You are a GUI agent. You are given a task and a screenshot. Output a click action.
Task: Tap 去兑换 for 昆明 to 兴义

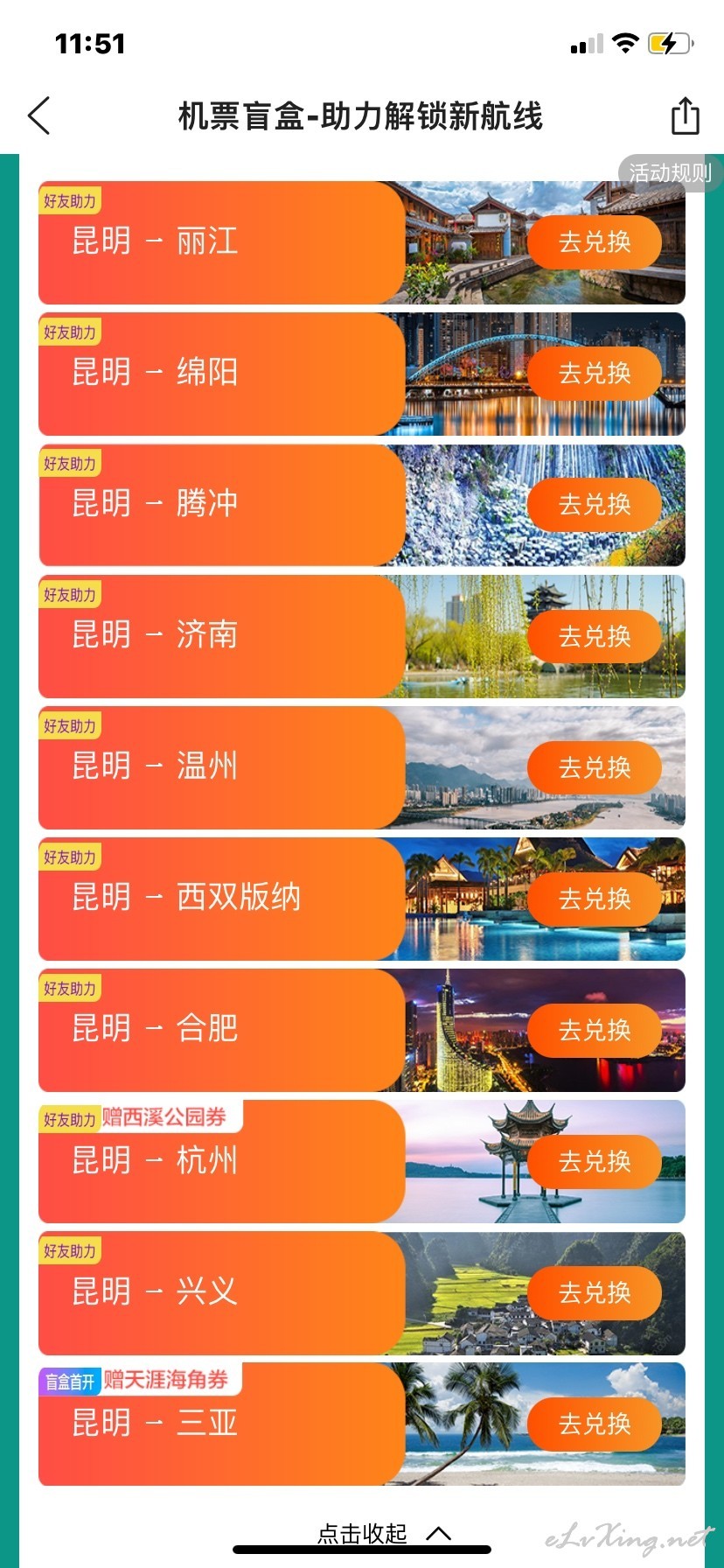click(595, 1292)
